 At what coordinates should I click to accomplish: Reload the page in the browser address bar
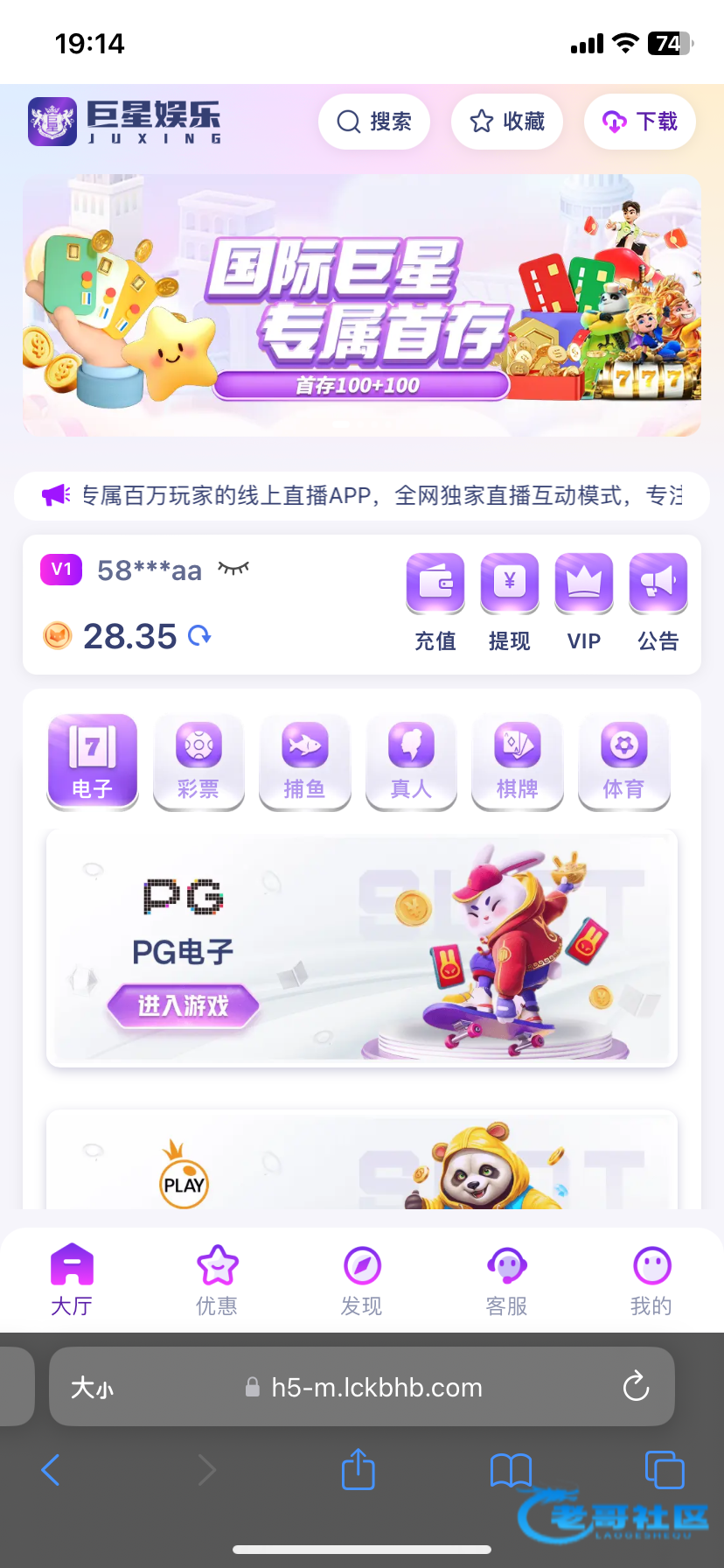coord(636,1387)
